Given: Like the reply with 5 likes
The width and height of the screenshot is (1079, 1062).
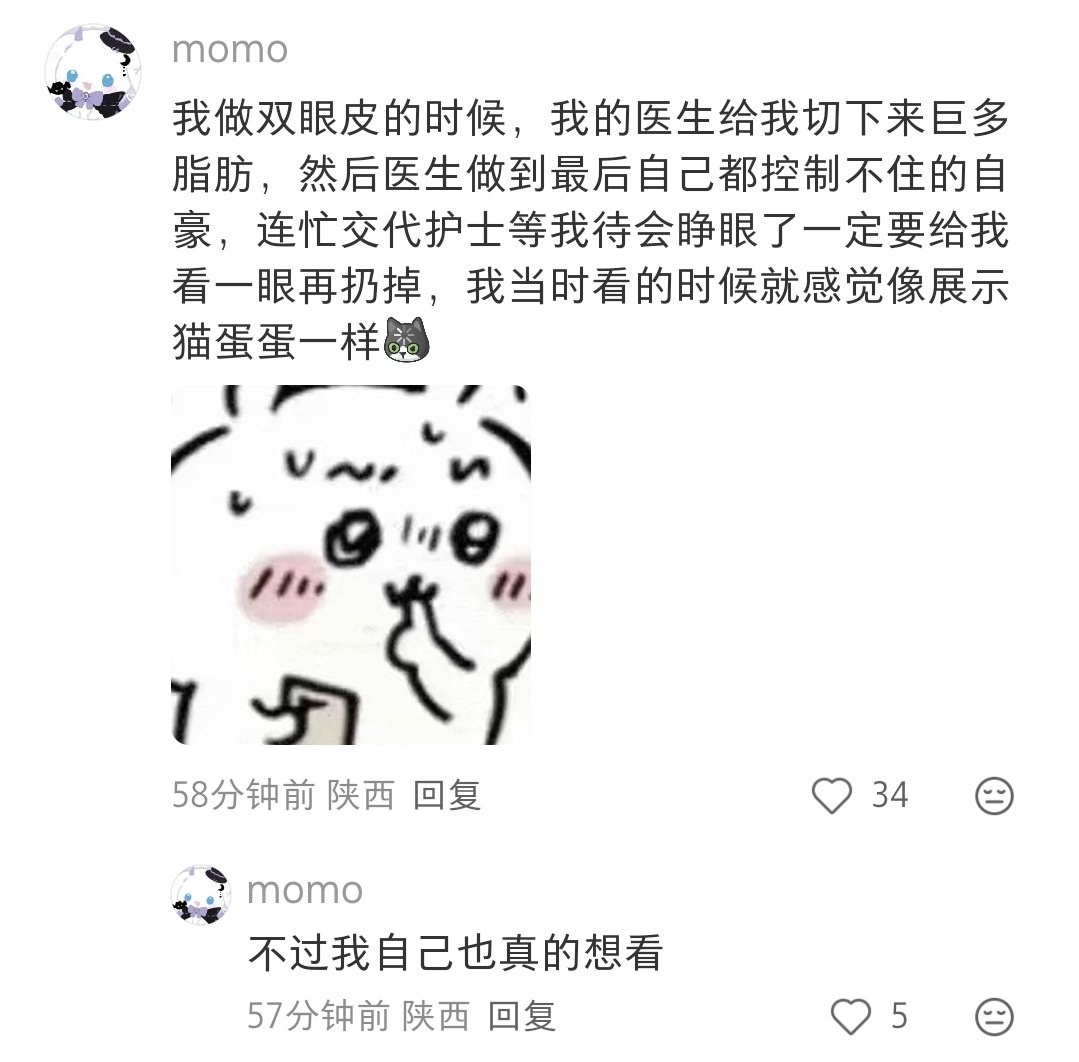Looking at the screenshot, I should click(852, 1018).
